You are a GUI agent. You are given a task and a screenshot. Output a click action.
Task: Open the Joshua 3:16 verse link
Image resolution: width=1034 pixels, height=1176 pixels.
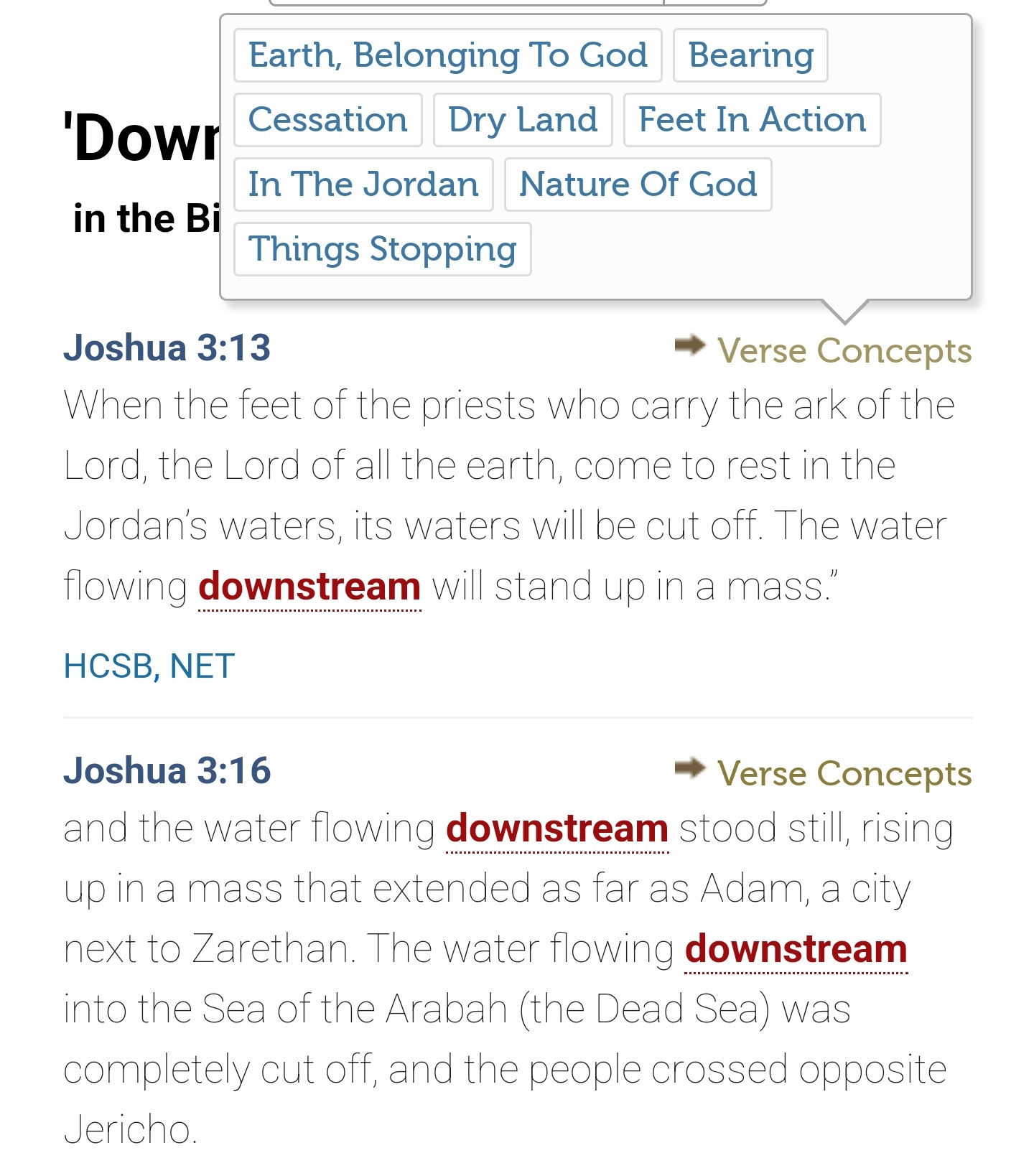tap(167, 770)
